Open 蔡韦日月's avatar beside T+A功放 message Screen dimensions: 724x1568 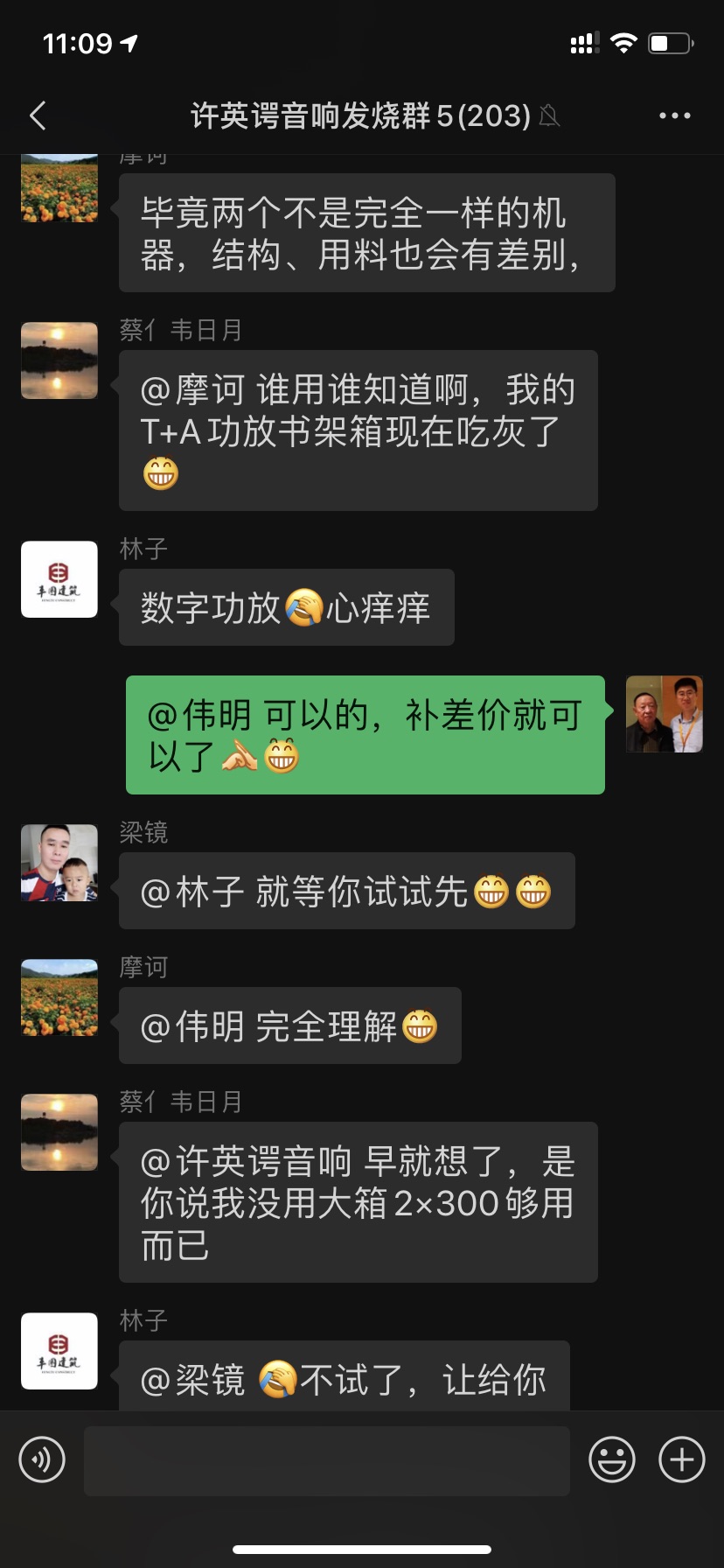59,360
